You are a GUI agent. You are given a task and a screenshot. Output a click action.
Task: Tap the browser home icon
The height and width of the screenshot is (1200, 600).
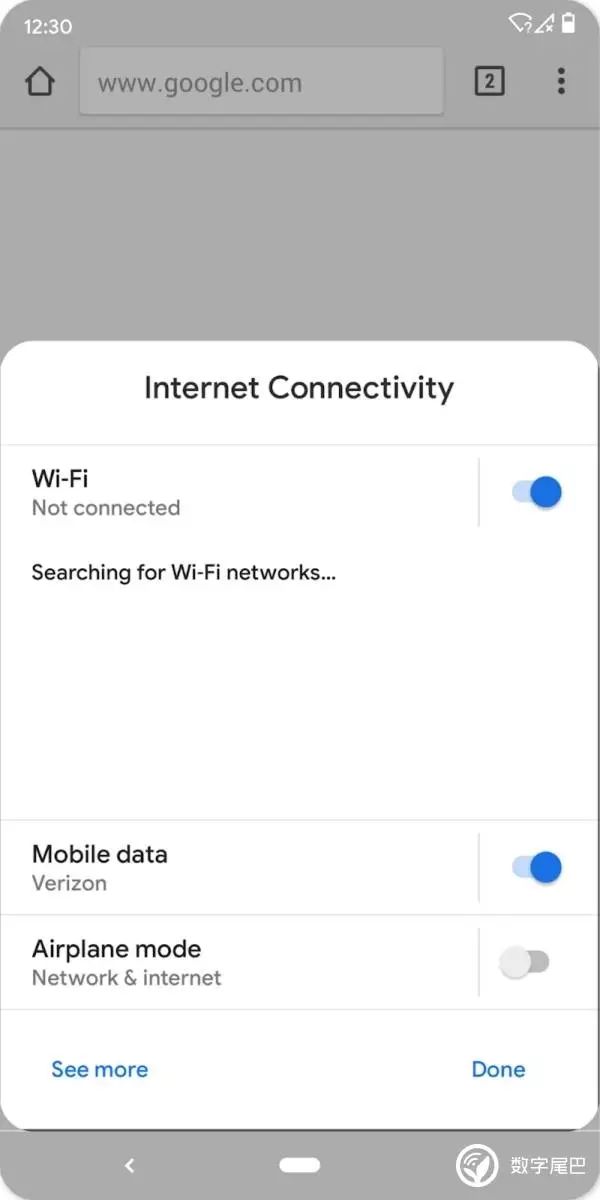[40, 82]
